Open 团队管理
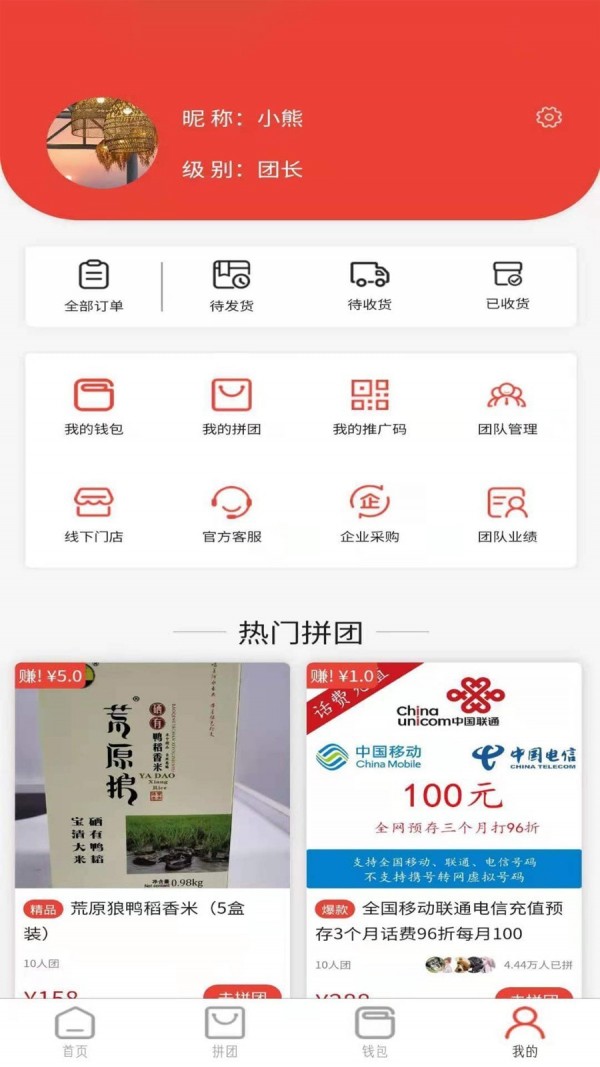Image resolution: width=600 pixels, height=1067 pixels. [507, 406]
